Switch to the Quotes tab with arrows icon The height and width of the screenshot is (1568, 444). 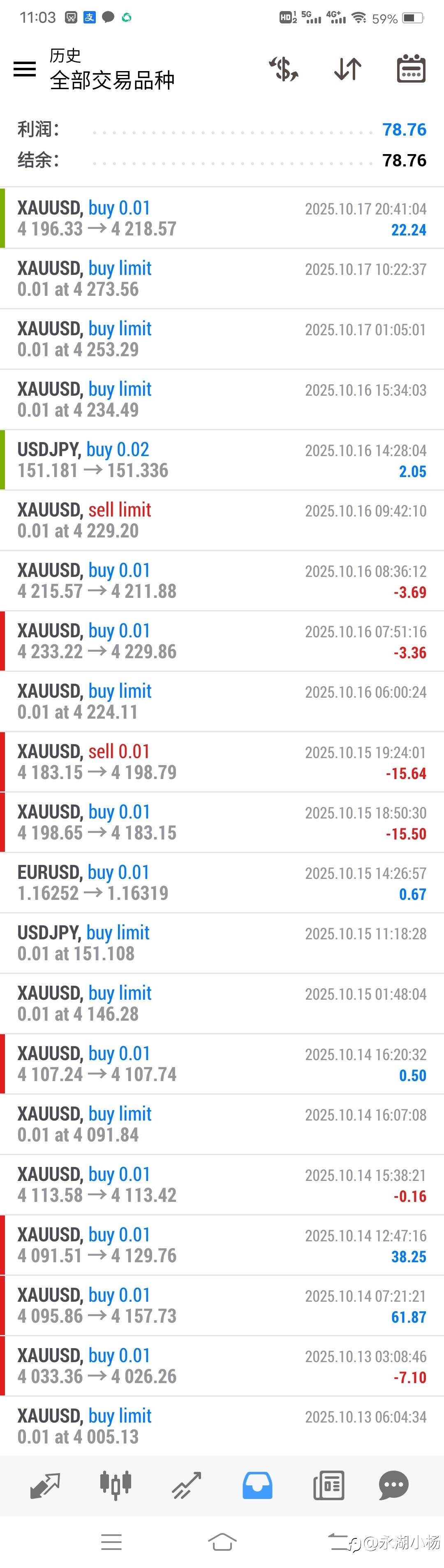(45, 1485)
